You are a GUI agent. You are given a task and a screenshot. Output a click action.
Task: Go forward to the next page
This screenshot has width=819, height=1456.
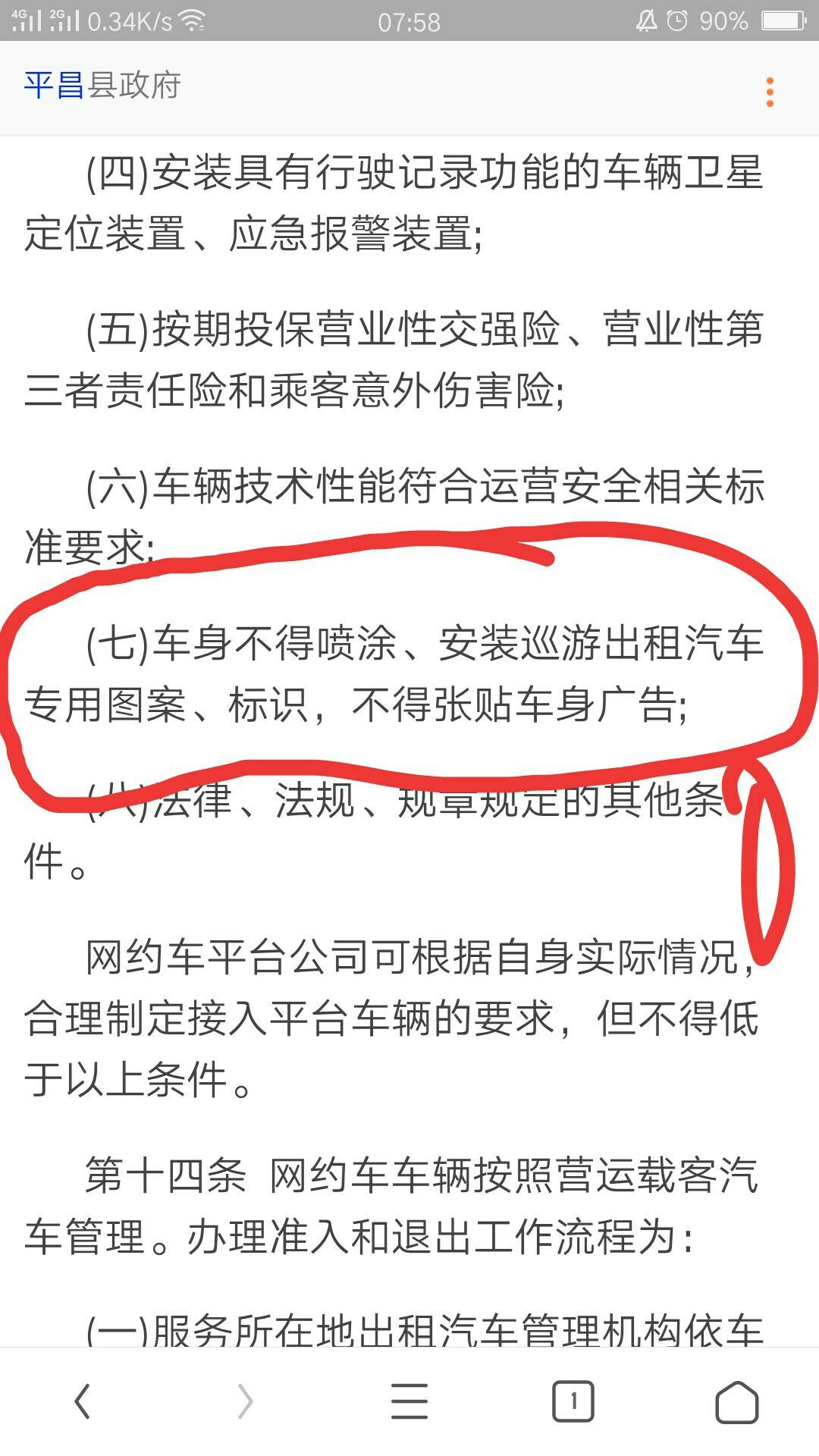coord(245,1401)
